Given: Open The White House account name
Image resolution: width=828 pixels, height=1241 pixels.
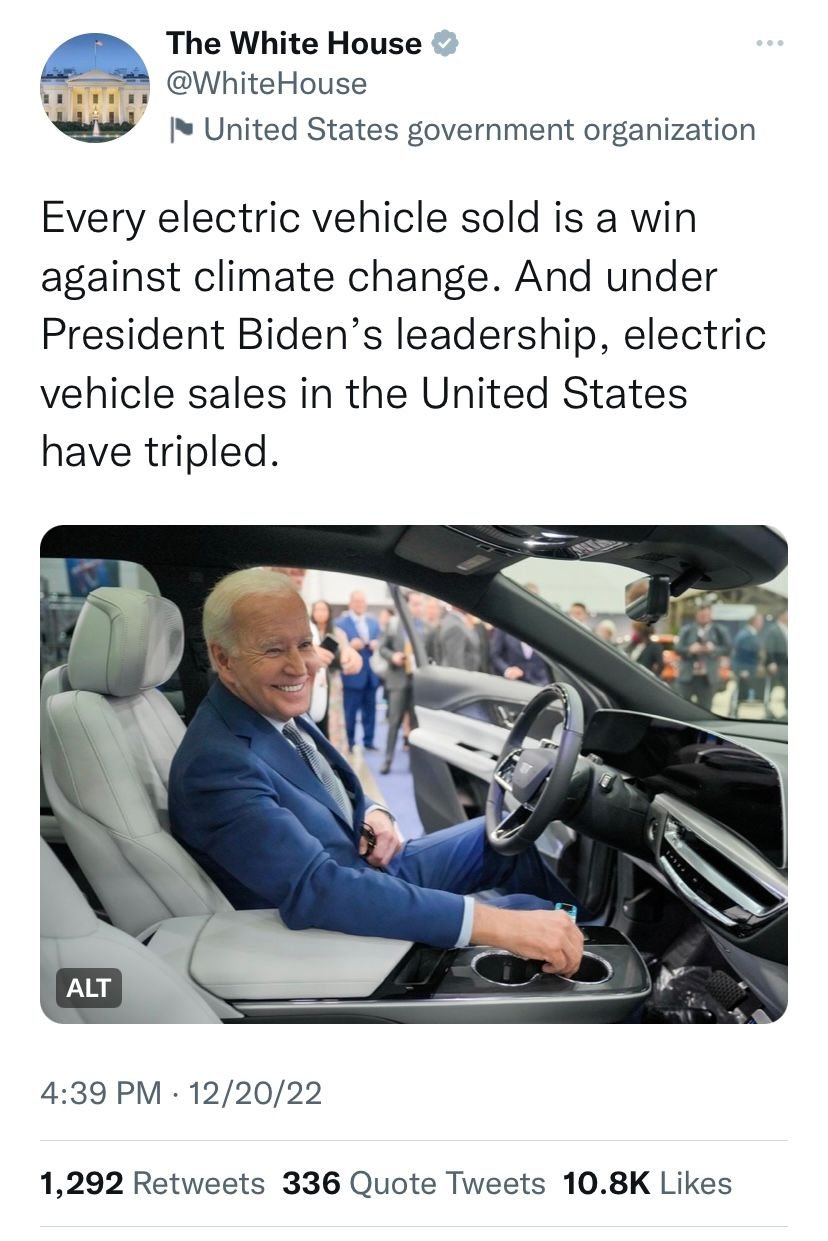Looking at the screenshot, I should click(x=294, y=43).
